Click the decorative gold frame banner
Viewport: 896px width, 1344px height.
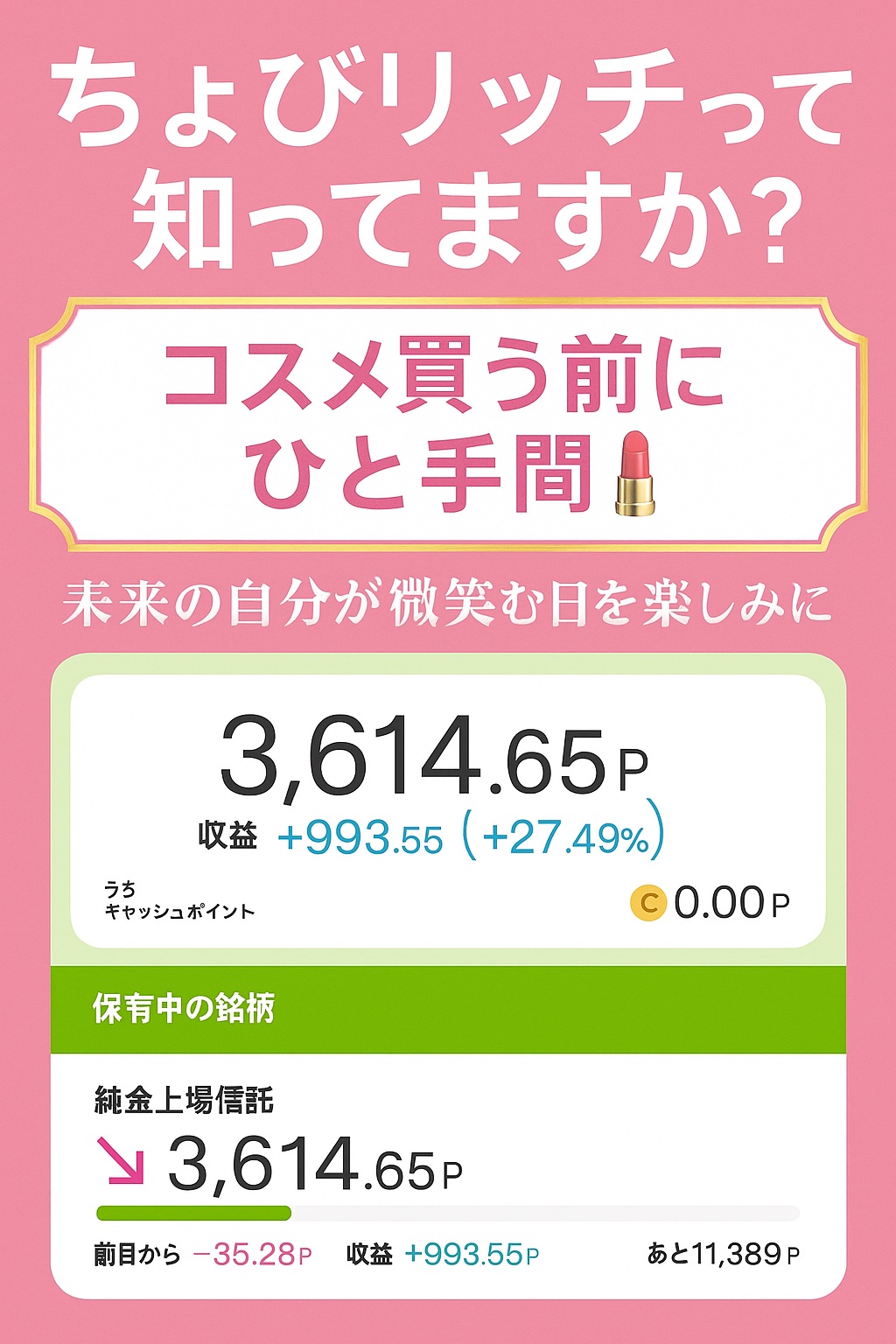[x=448, y=420]
